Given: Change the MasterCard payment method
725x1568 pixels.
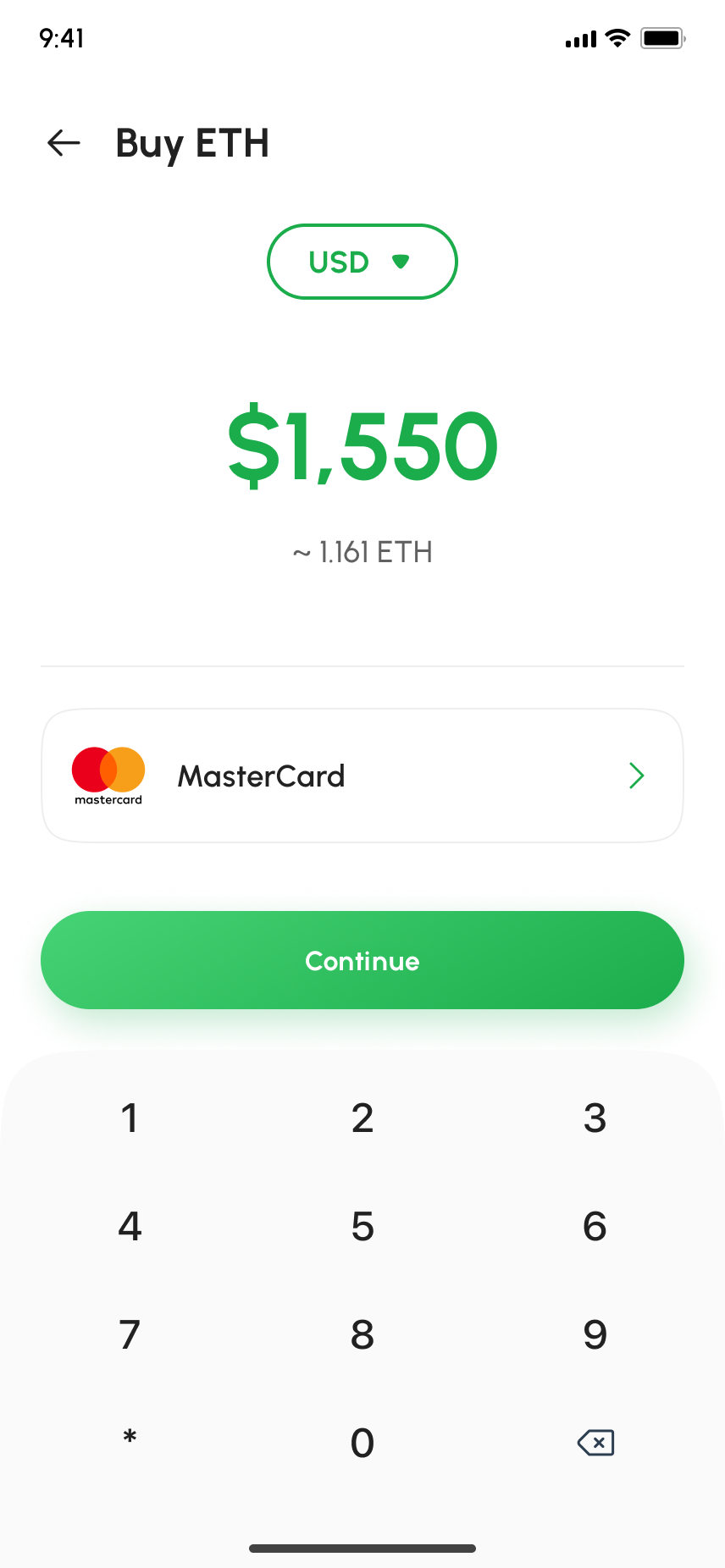Looking at the screenshot, I should [362, 776].
